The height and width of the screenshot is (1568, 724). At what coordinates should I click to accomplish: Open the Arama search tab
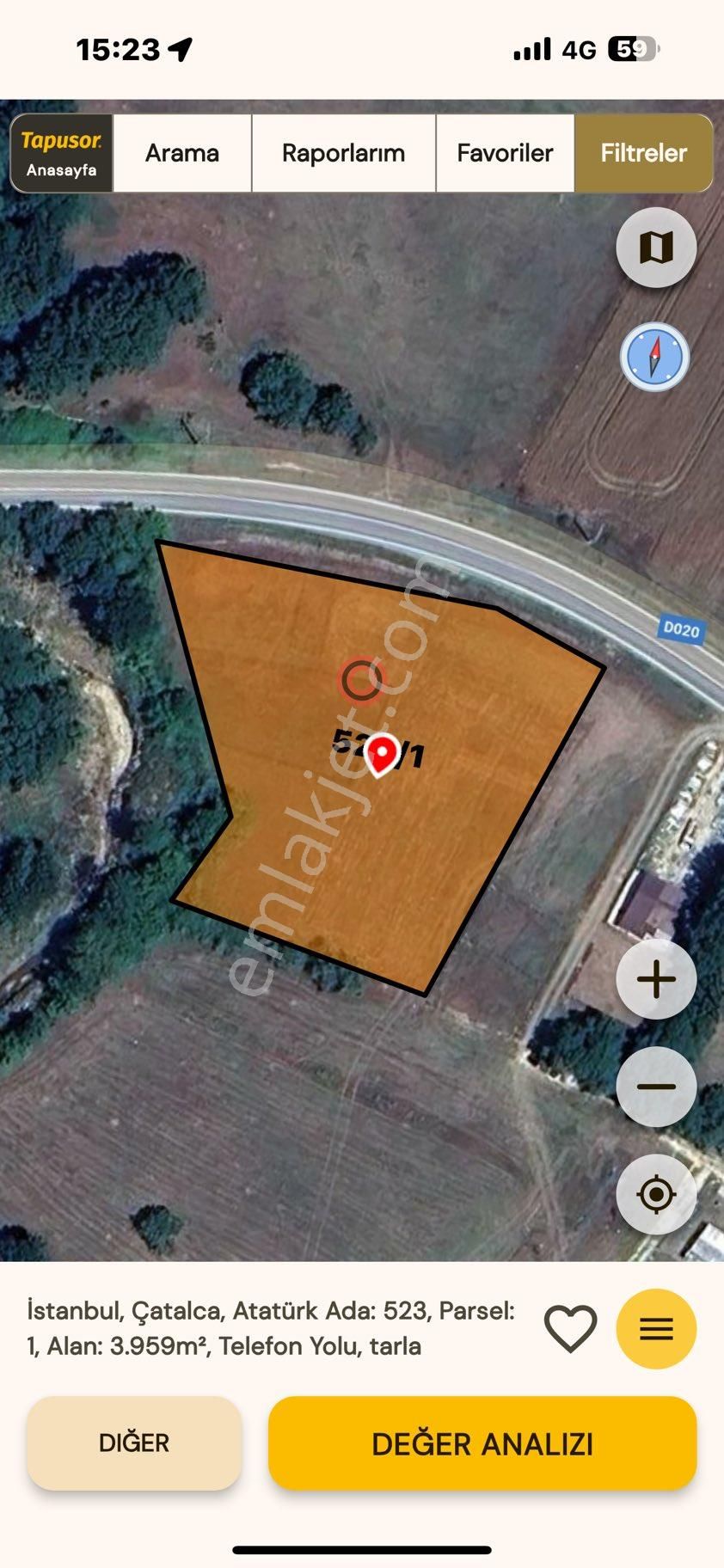coord(182,153)
